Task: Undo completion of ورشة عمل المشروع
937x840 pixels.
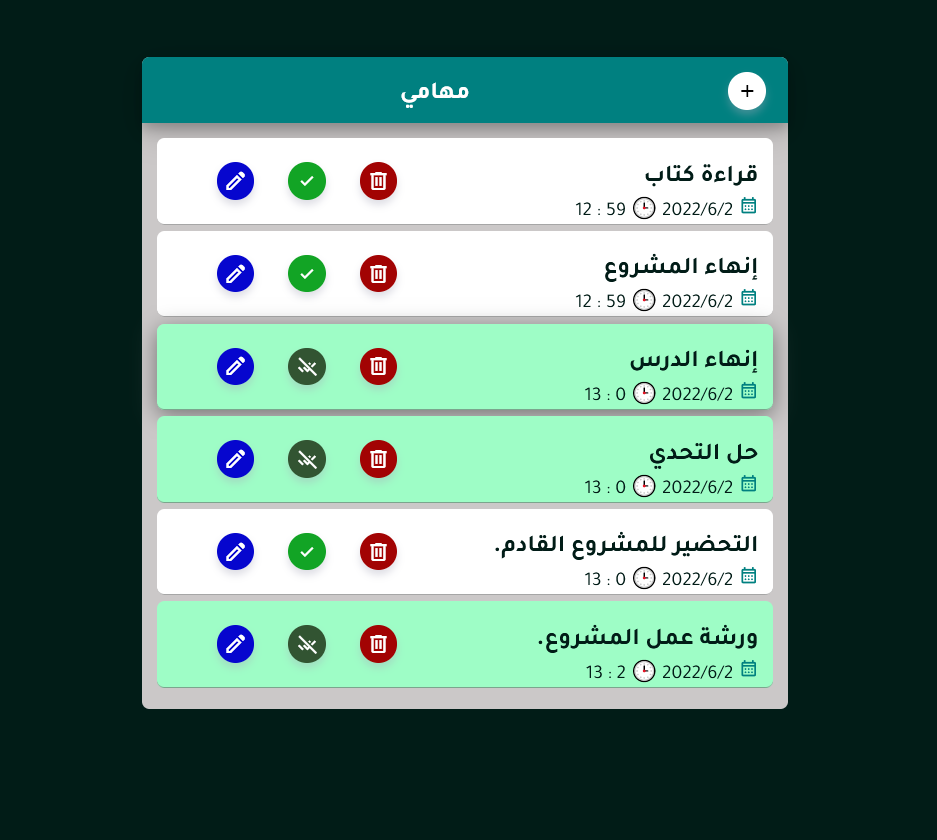Action: [307, 644]
